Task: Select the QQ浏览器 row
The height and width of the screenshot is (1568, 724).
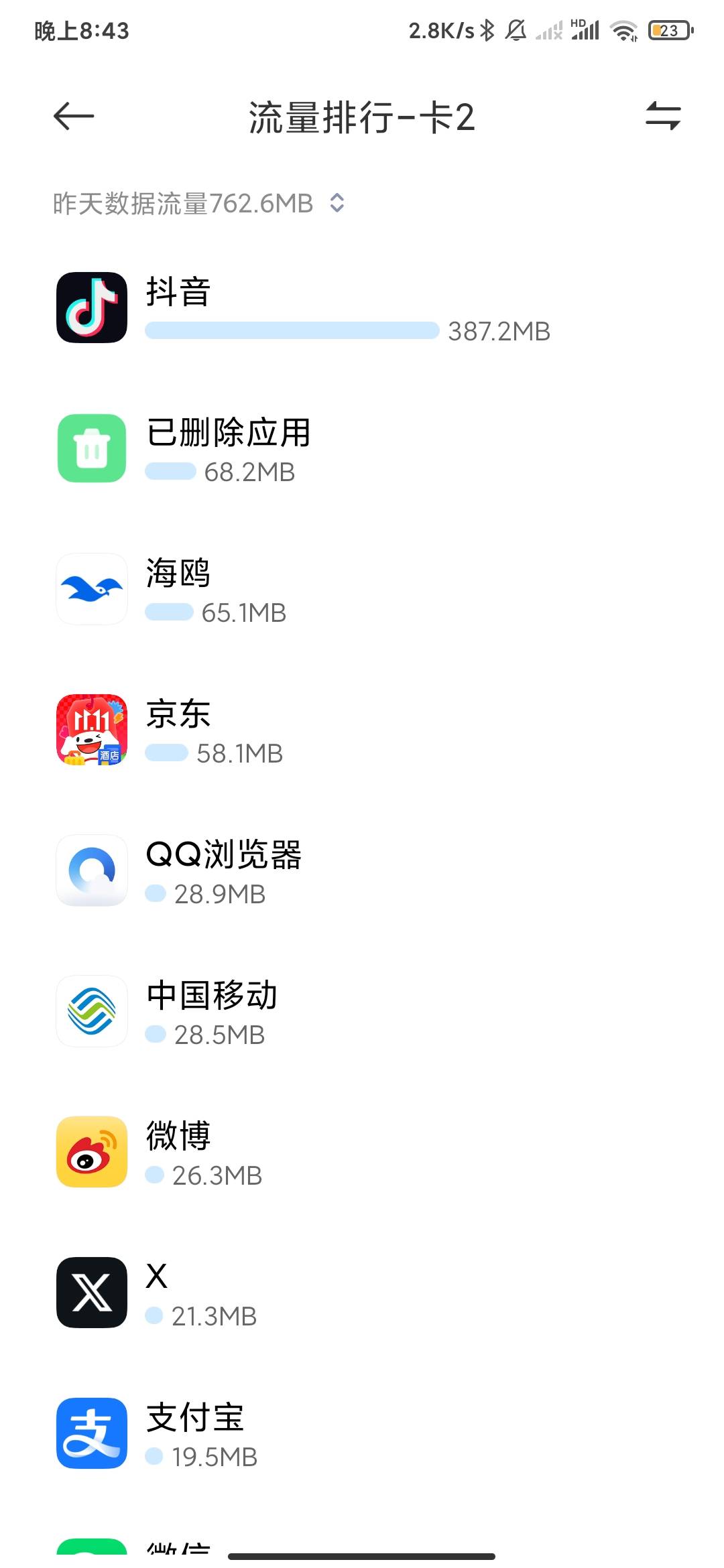Action: (x=362, y=871)
